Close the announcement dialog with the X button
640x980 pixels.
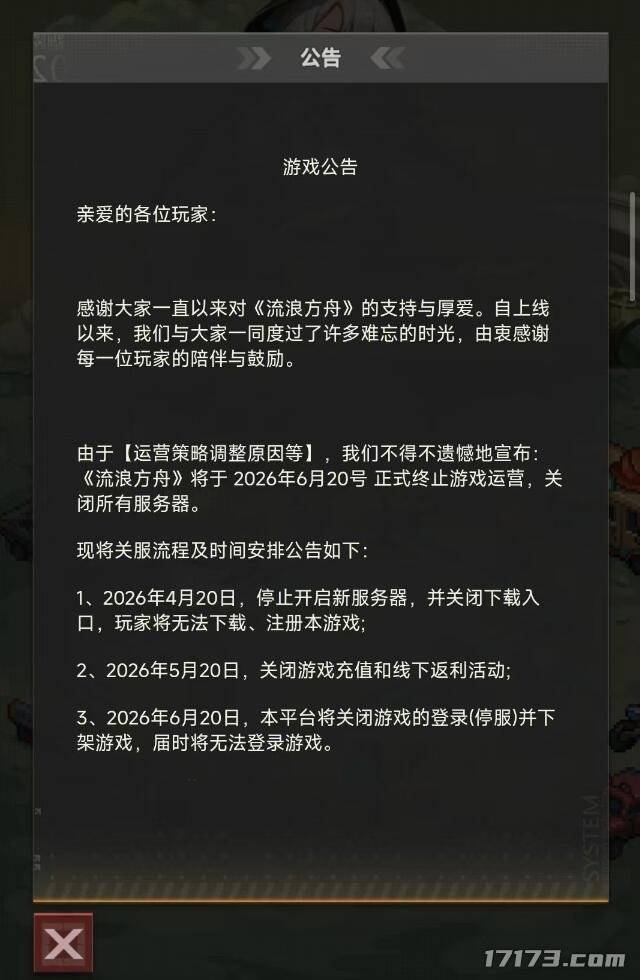coord(63,943)
